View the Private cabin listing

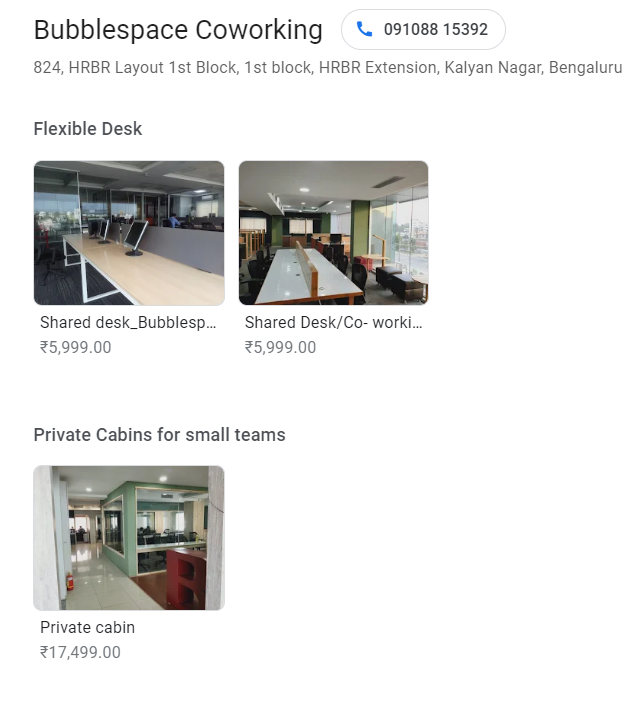point(129,538)
